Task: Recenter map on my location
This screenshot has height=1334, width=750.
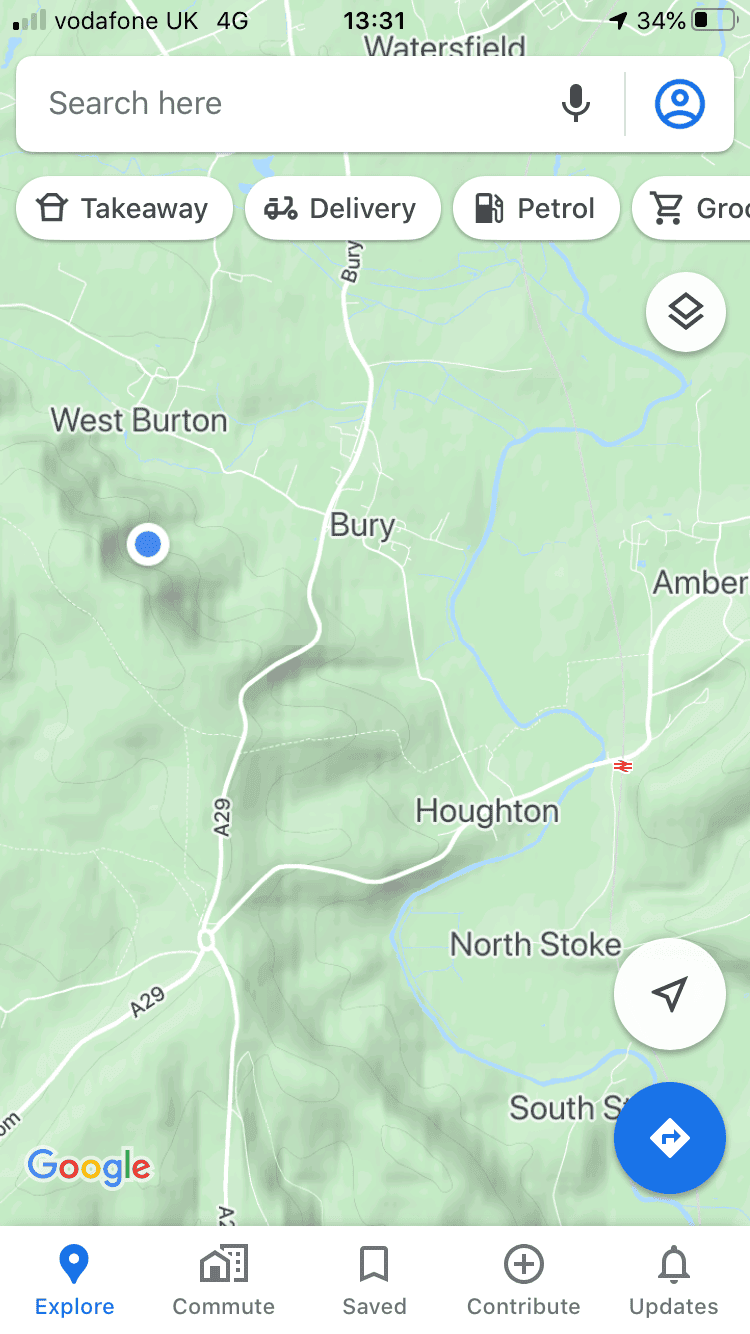Action: [670, 994]
